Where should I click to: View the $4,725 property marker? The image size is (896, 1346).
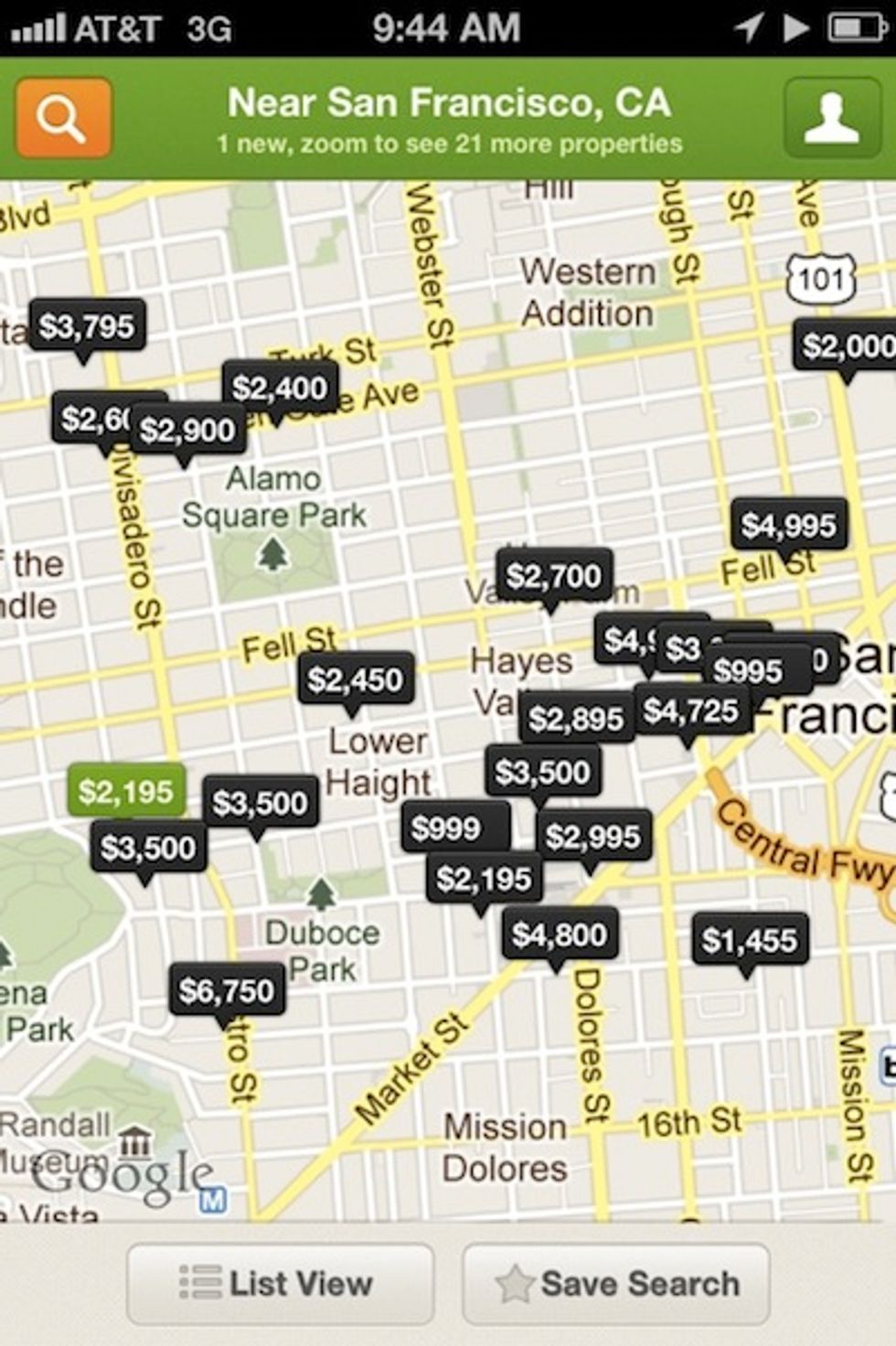690,710
